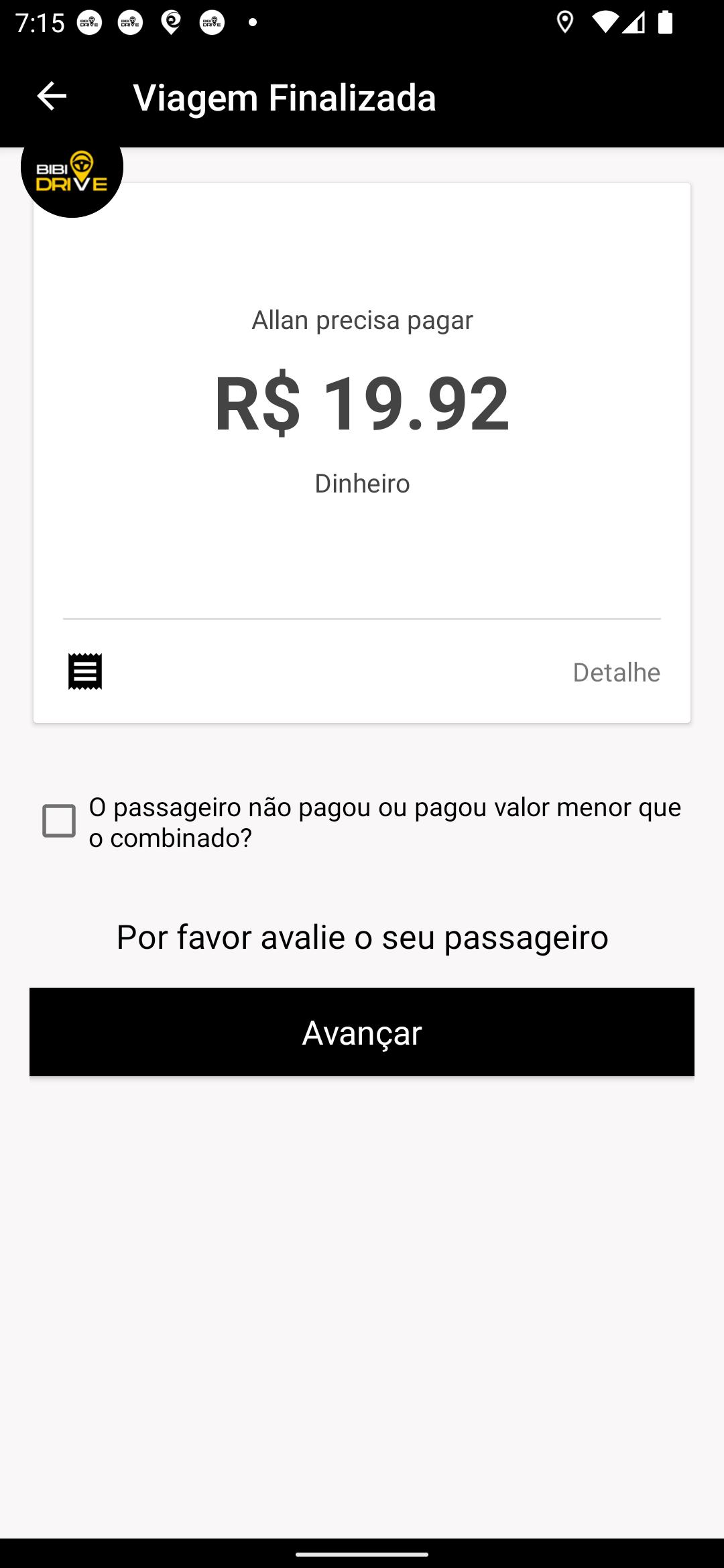Check the passenger didn't pay box
Viewport: 724px width, 1568px height.
coord(59,821)
